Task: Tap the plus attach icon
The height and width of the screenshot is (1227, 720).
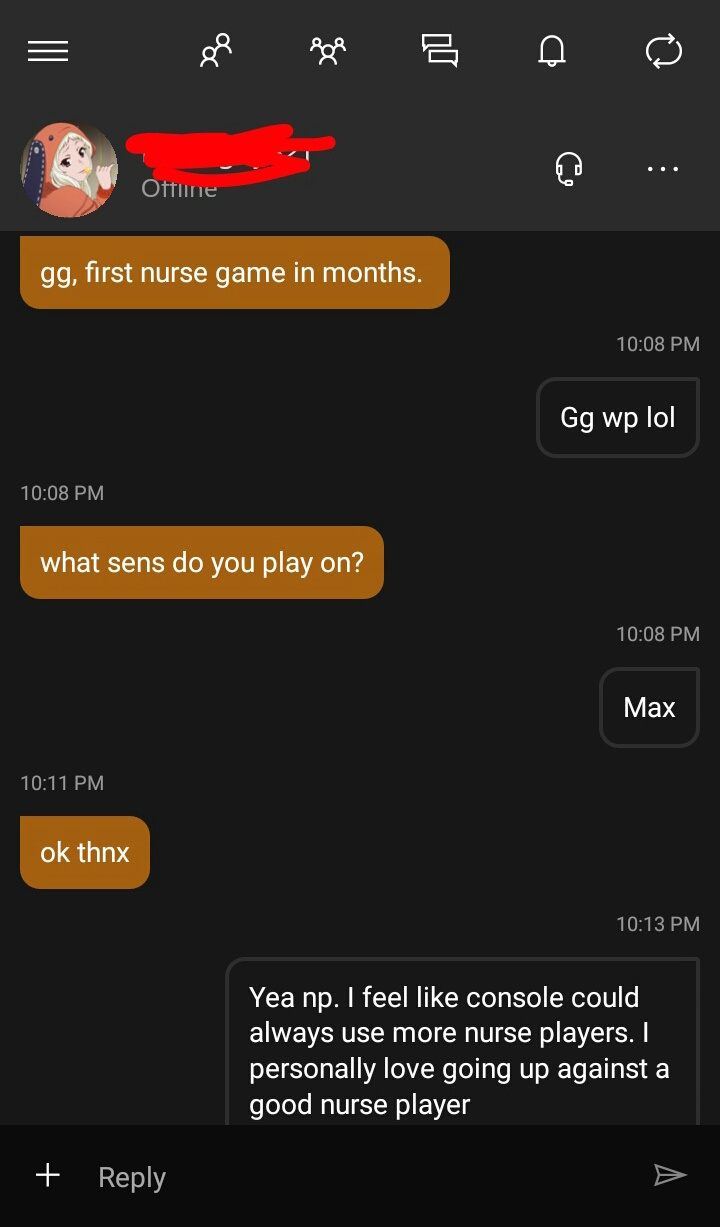Action: point(48,1175)
